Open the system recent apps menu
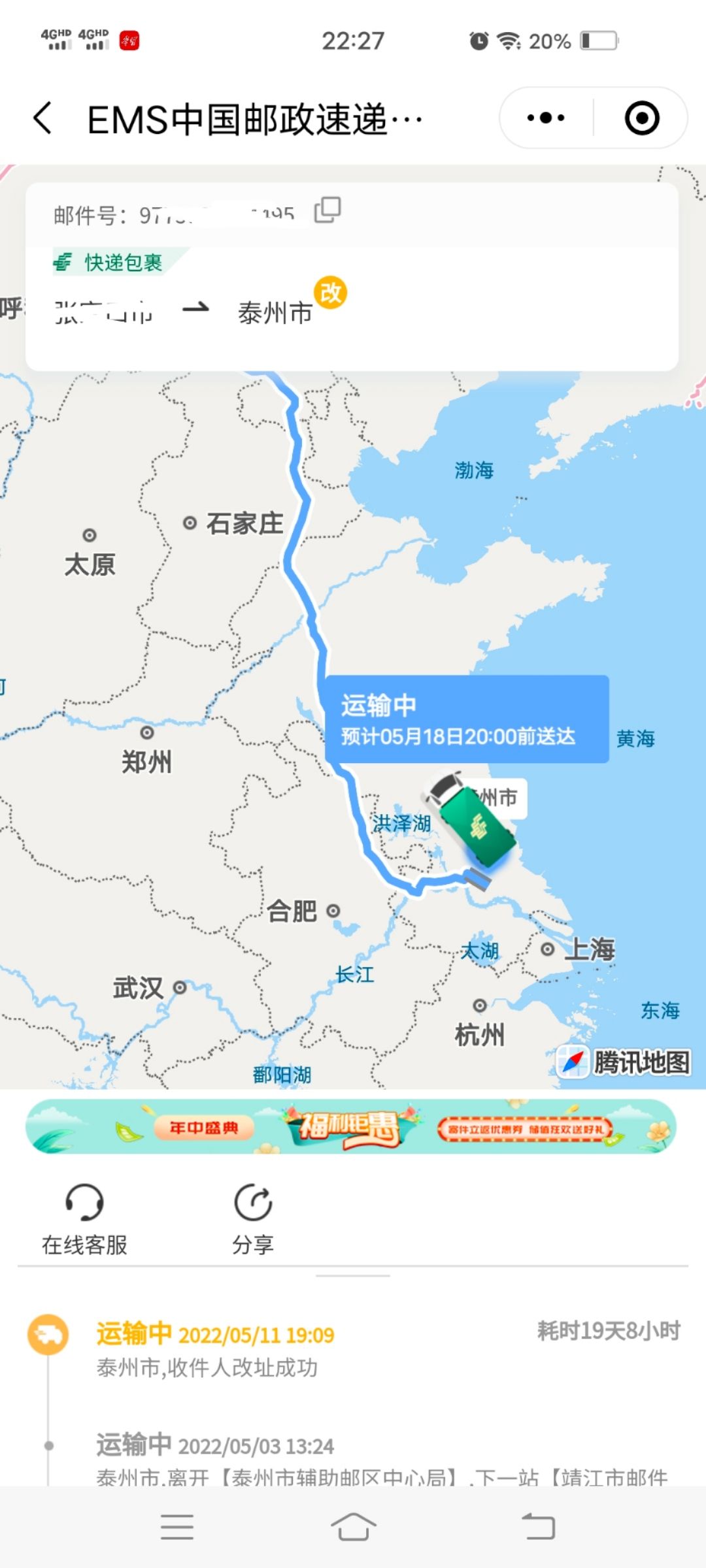This screenshot has width=706, height=1568. (x=177, y=1527)
